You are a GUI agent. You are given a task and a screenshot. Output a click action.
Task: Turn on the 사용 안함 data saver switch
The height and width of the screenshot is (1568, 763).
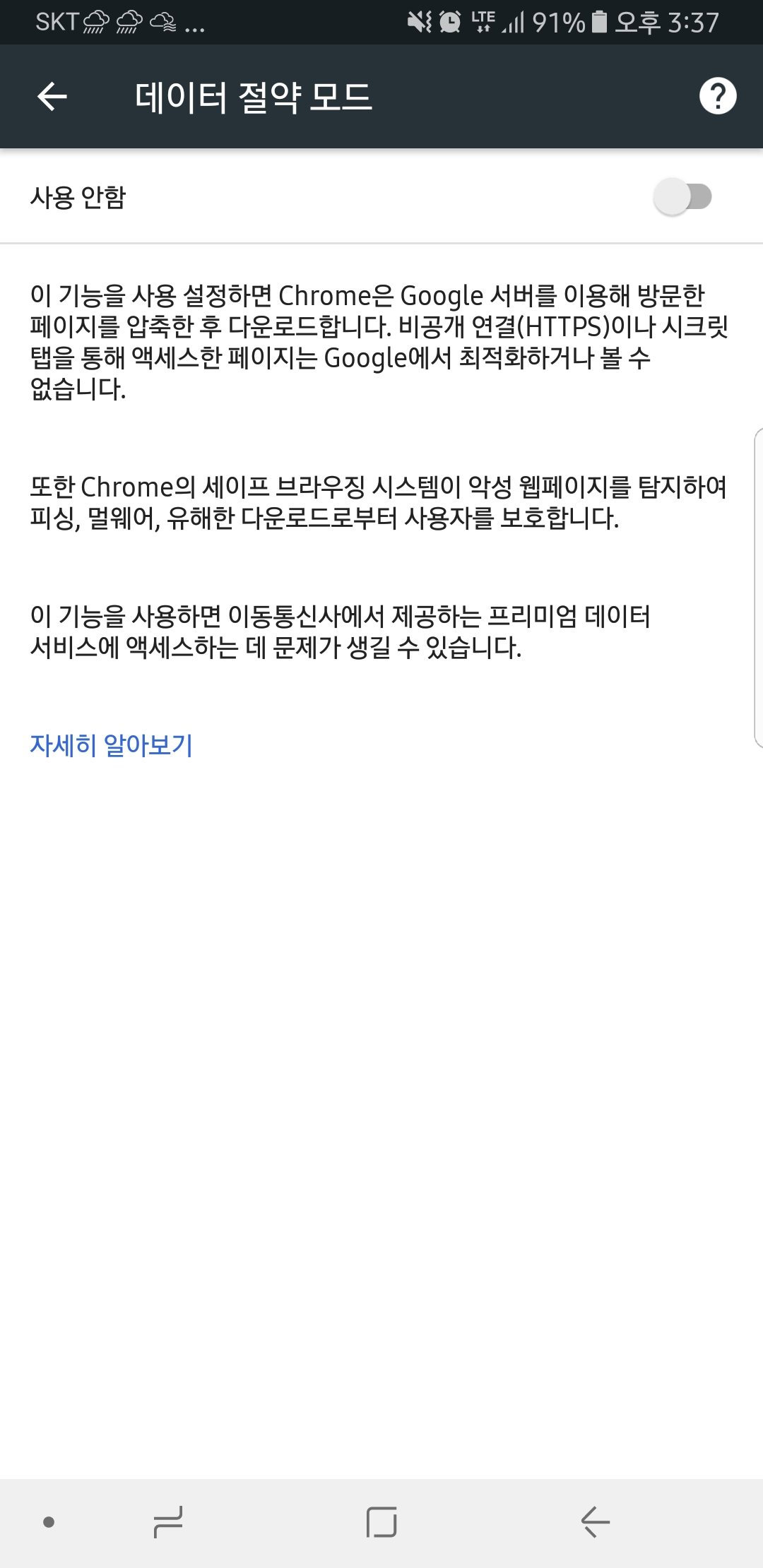coord(682,197)
